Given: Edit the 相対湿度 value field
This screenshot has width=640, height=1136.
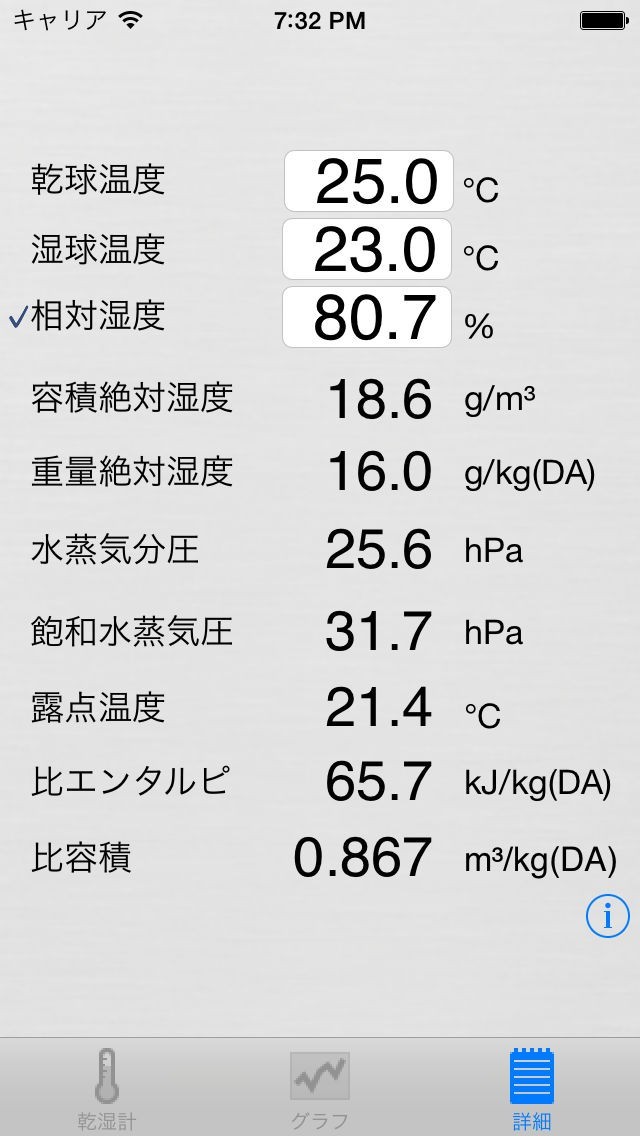Looking at the screenshot, I should click(x=367, y=317).
